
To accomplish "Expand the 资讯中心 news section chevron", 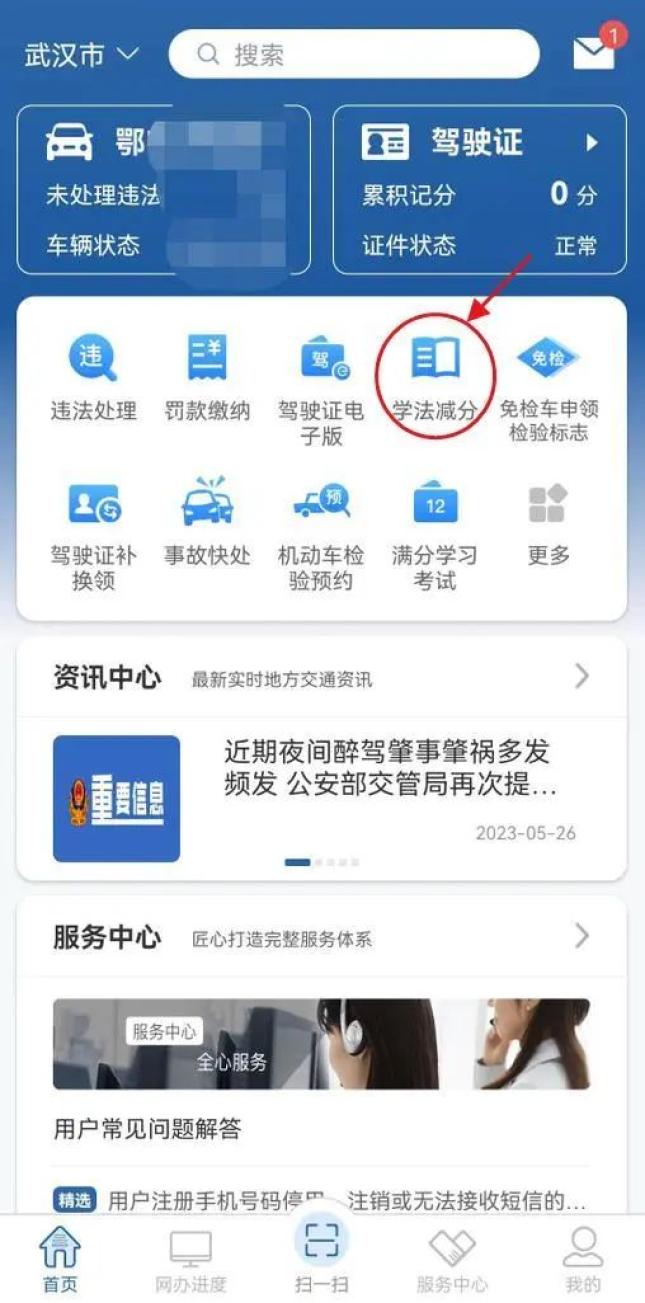I will coord(582,677).
